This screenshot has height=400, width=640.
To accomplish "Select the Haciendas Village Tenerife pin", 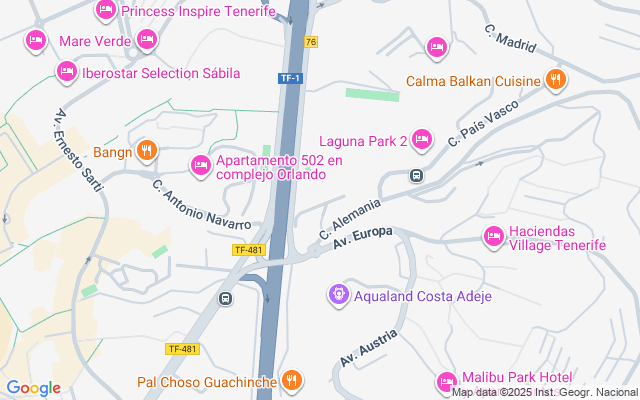I will point(493,237).
